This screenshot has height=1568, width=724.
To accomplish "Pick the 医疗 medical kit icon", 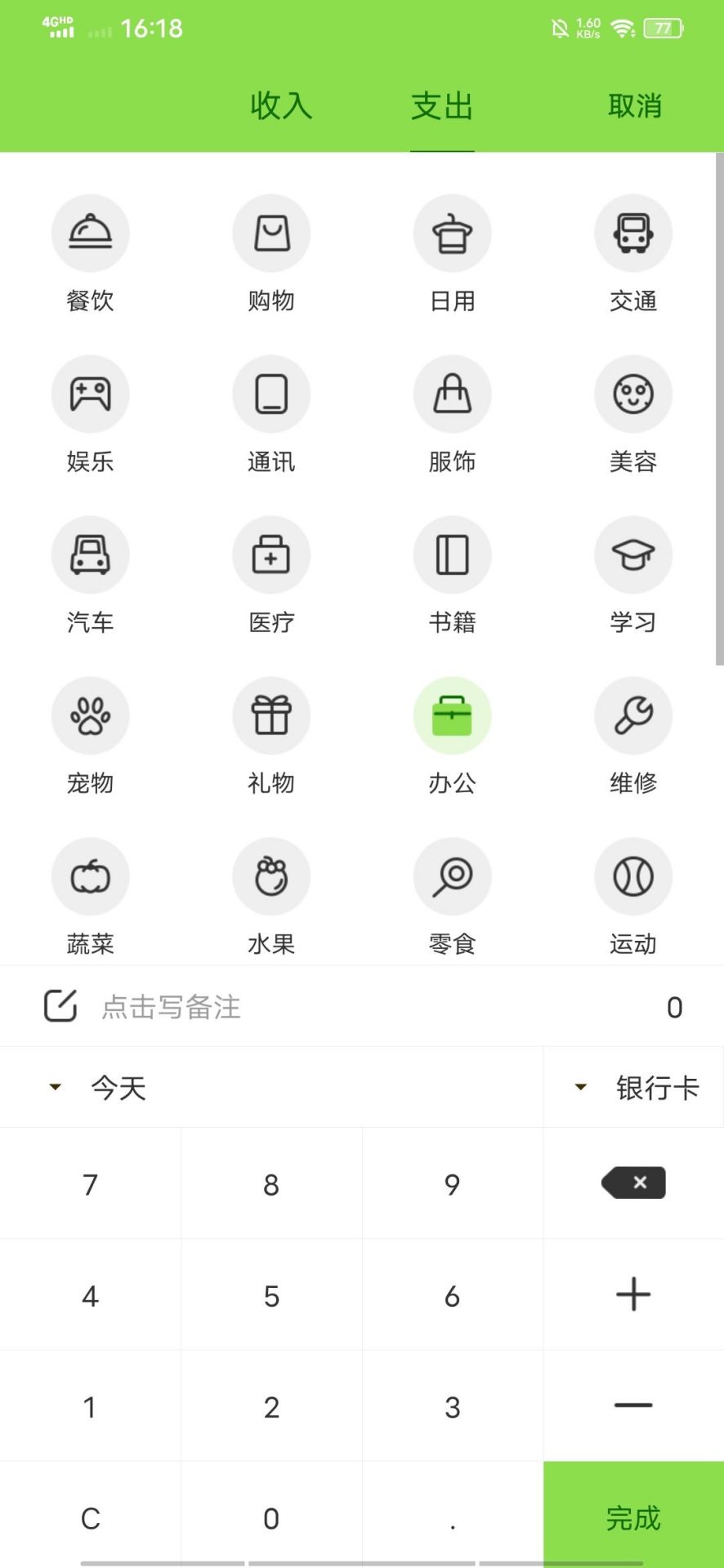I will click(x=271, y=555).
